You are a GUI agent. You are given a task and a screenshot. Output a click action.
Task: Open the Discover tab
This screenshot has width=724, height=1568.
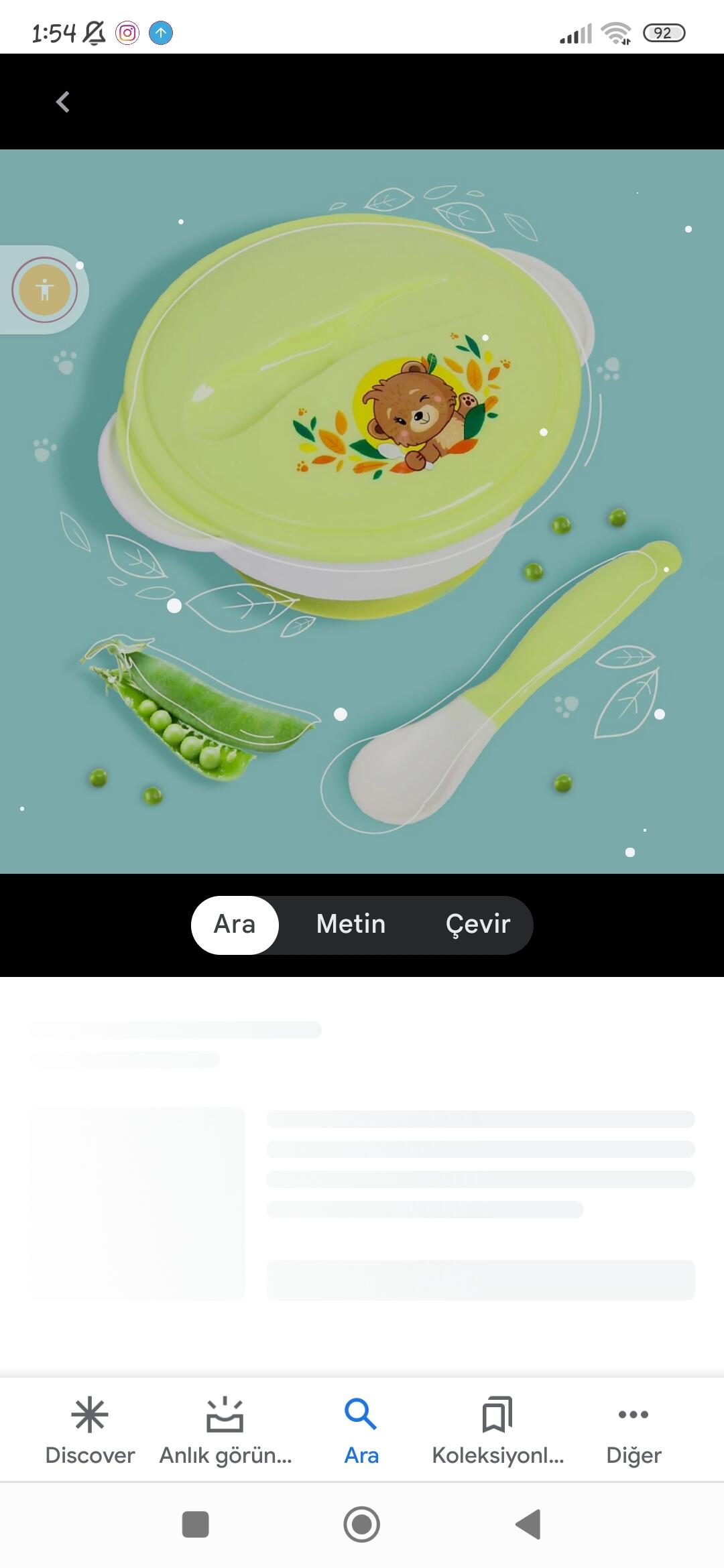coord(90,1431)
